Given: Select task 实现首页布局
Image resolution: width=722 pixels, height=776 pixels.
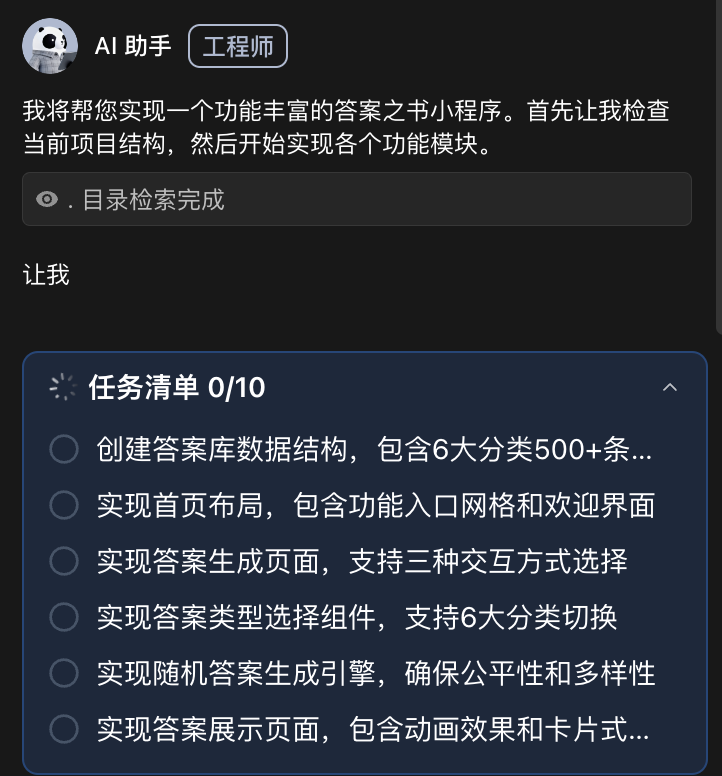Looking at the screenshot, I should (64, 505).
